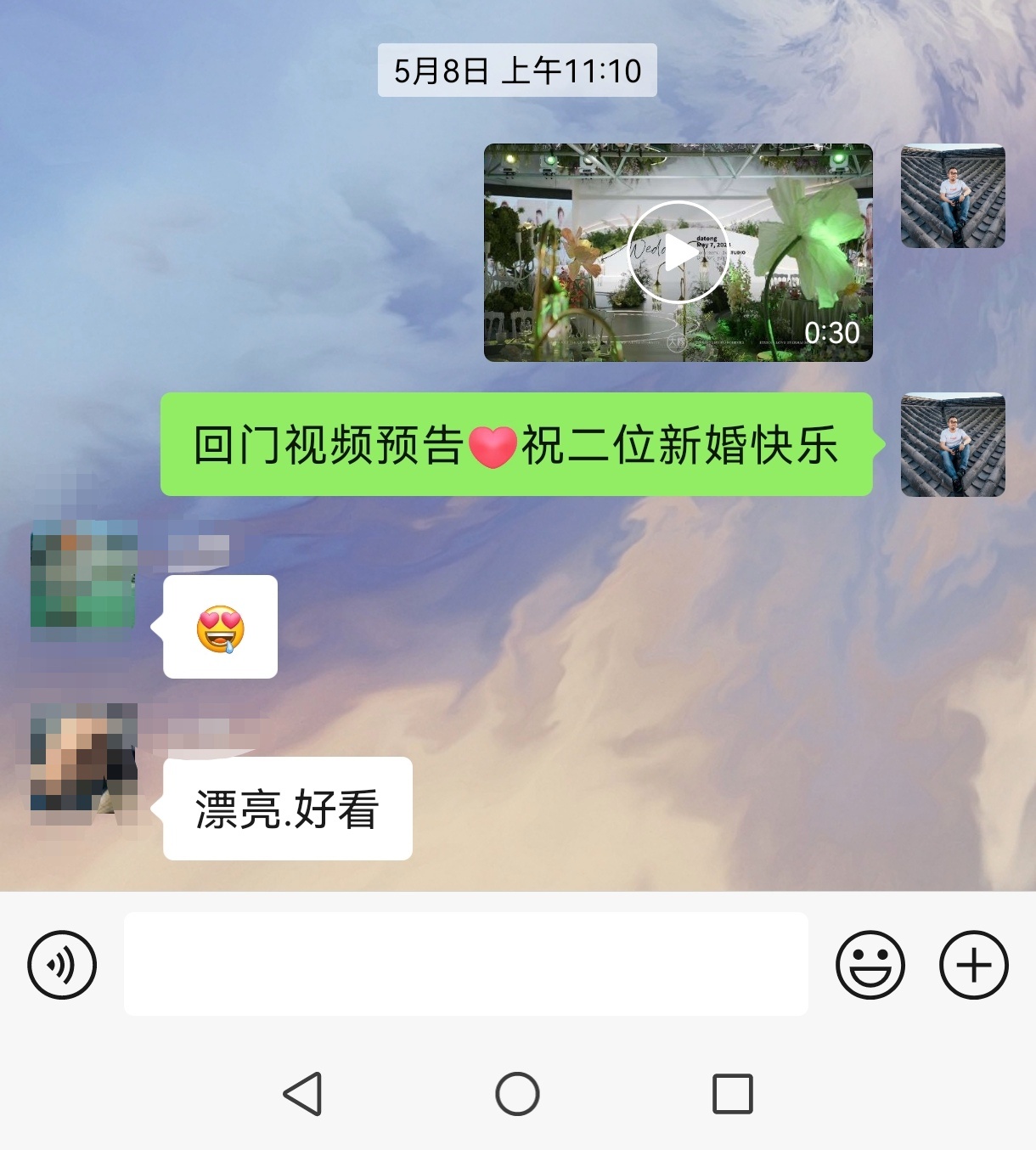Switch to voice message input
This screenshot has width=1036, height=1150.
[62, 965]
